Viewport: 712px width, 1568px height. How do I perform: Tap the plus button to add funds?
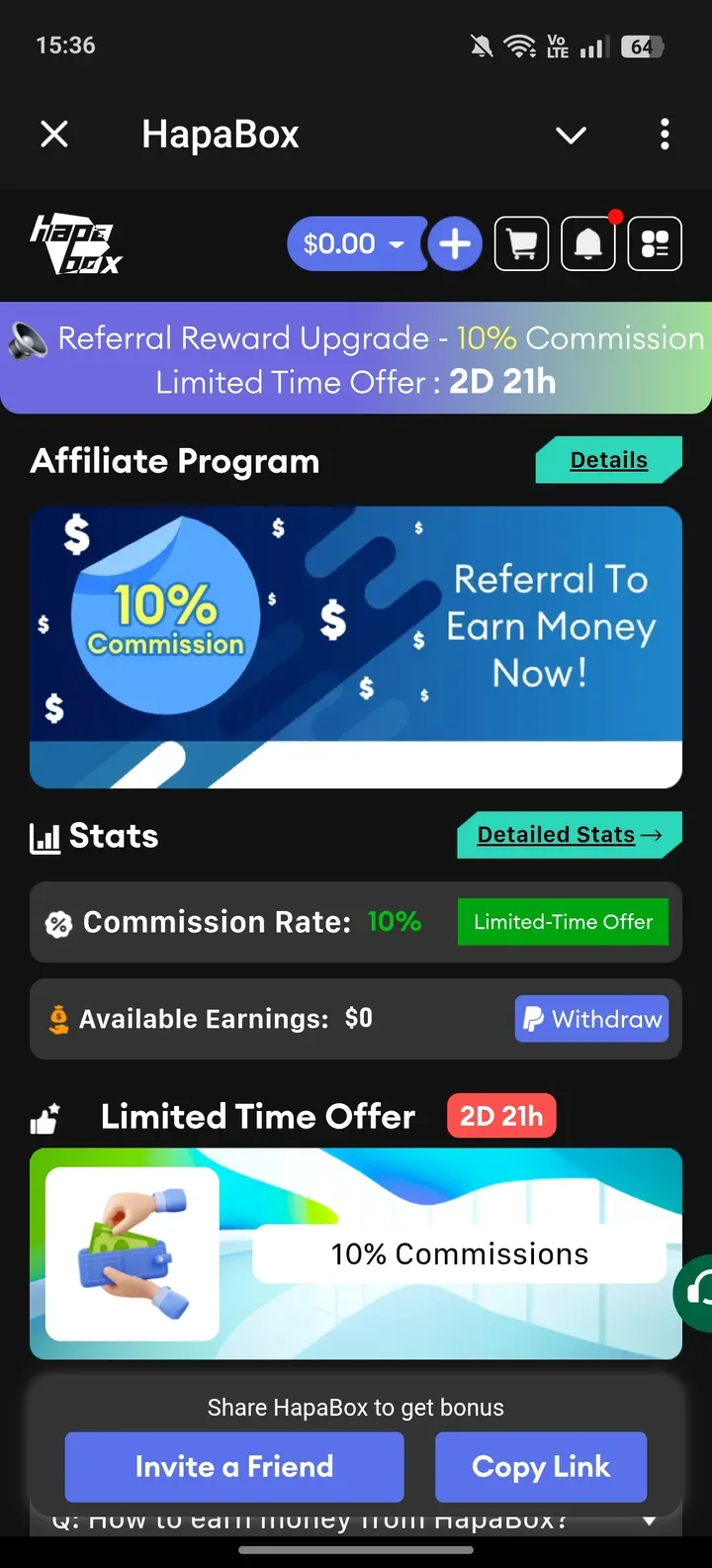(x=455, y=243)
